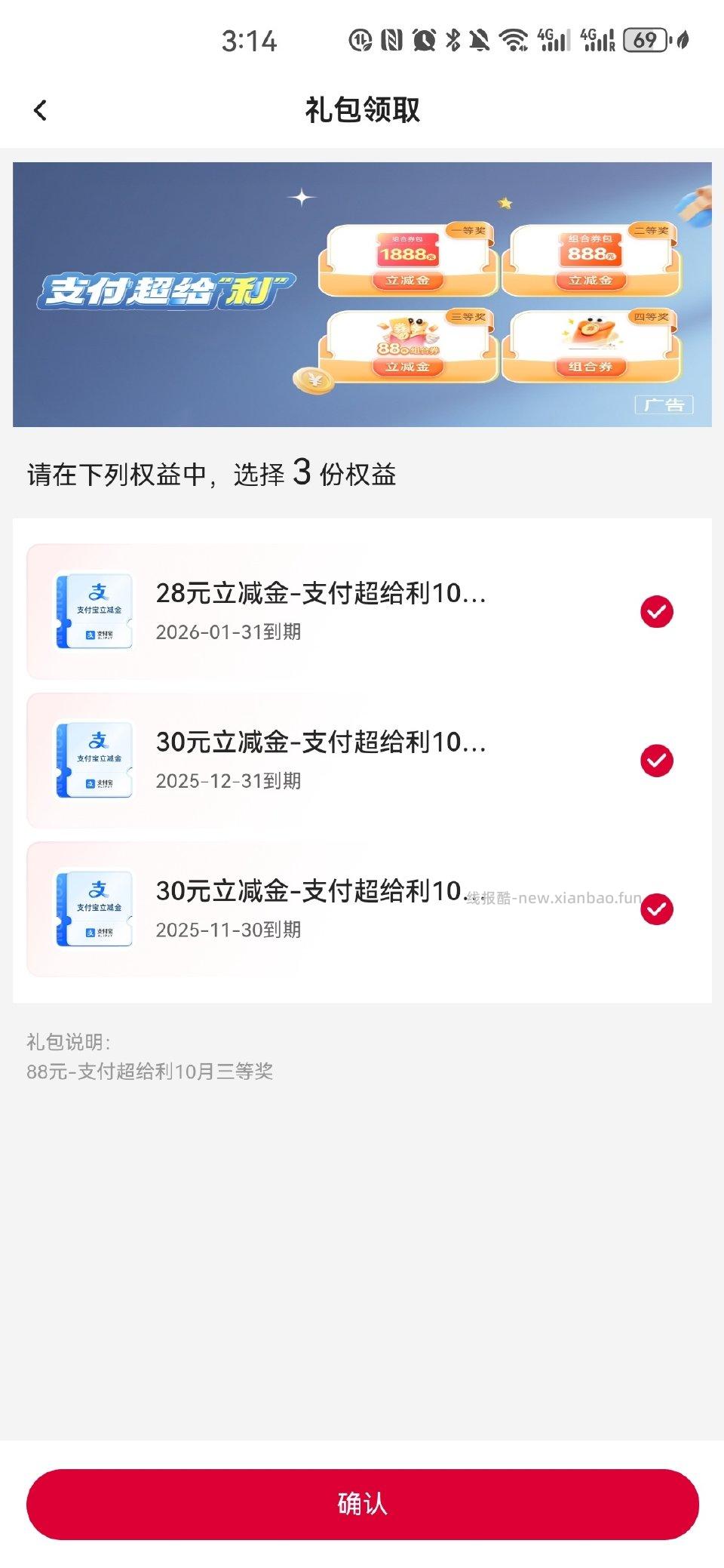Screen dimensions: 724x1568
Task: Tap the alarm clock icon in the status bar
Action: (423, 41)
